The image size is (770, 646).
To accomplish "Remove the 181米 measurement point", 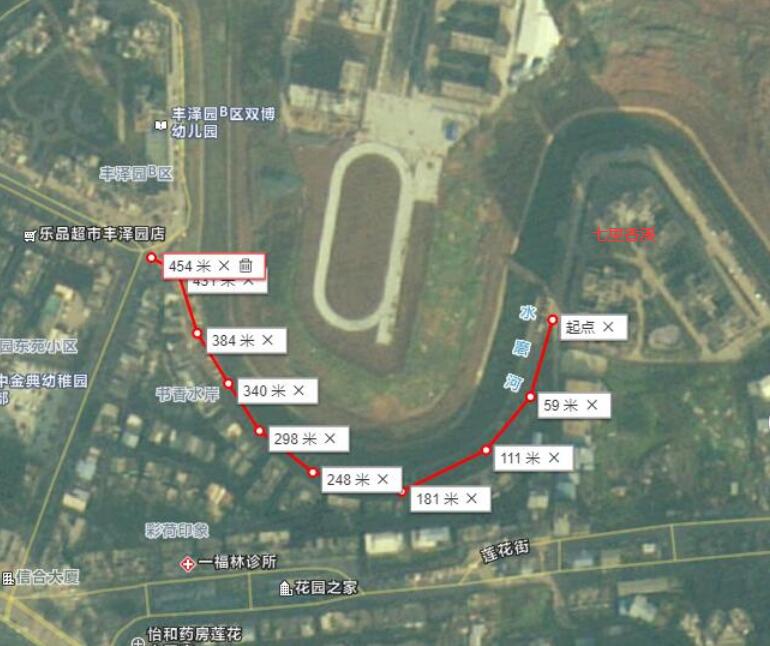I will (x=471, y=498).
